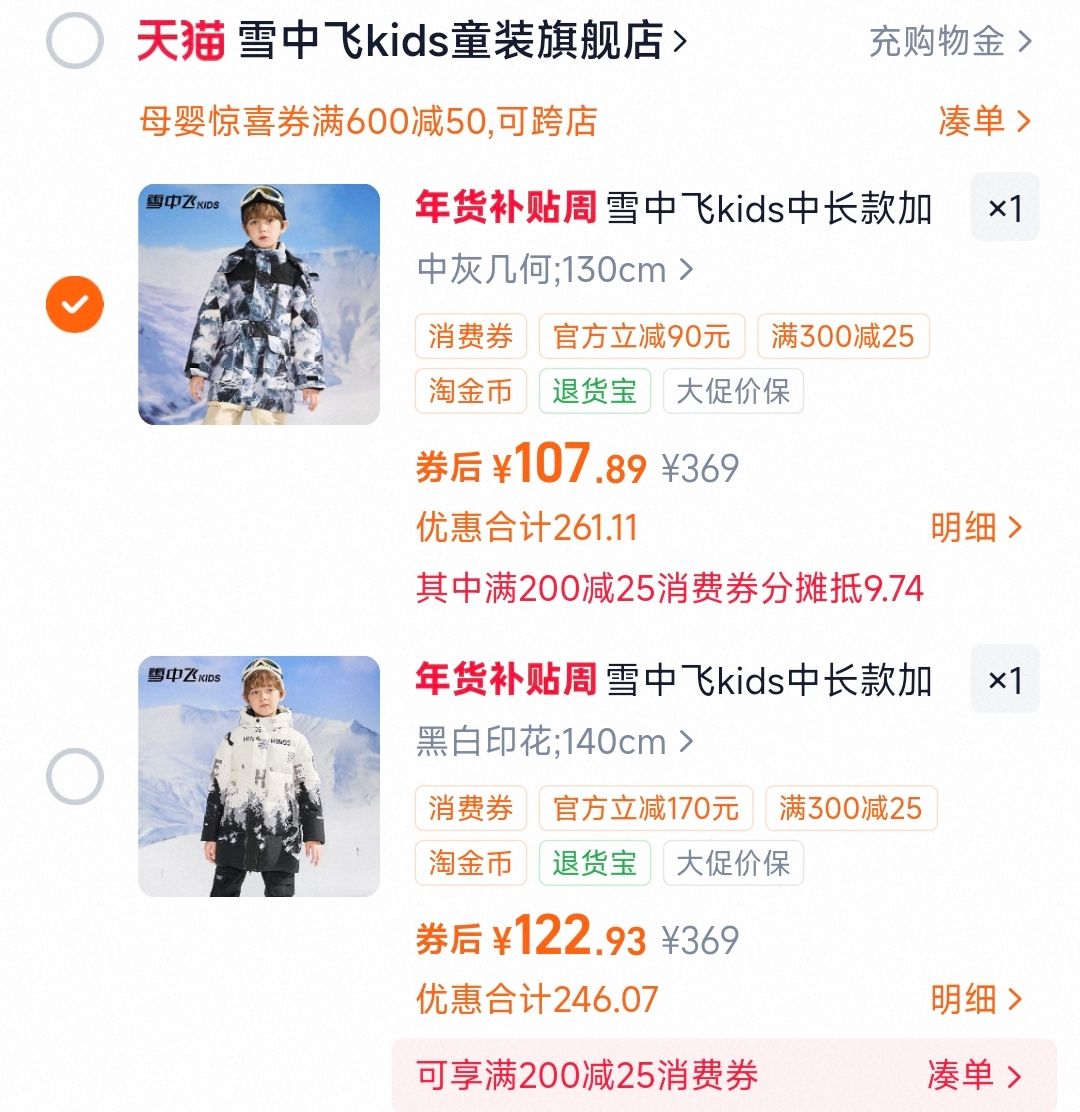
Task: View 明细 for 优惠合计261.11
Action: pos(976,528)
